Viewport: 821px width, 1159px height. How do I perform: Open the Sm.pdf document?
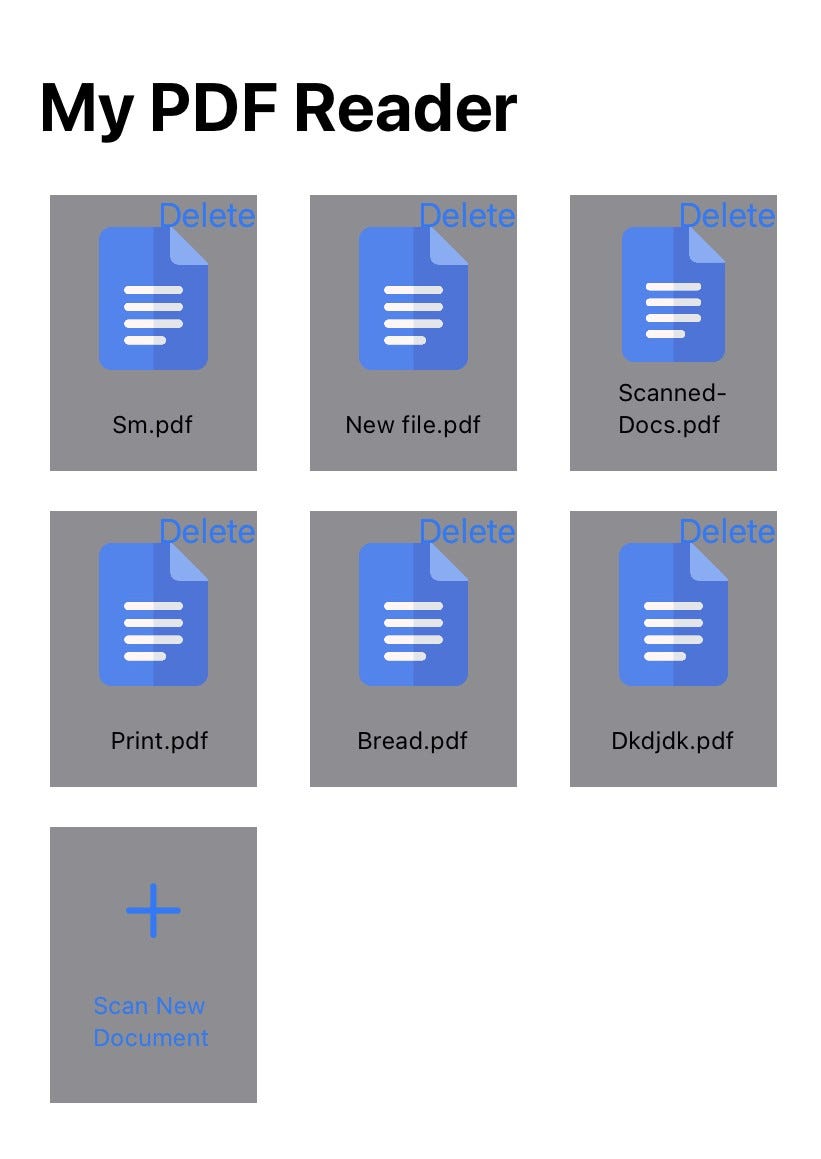tap(153, 300)
